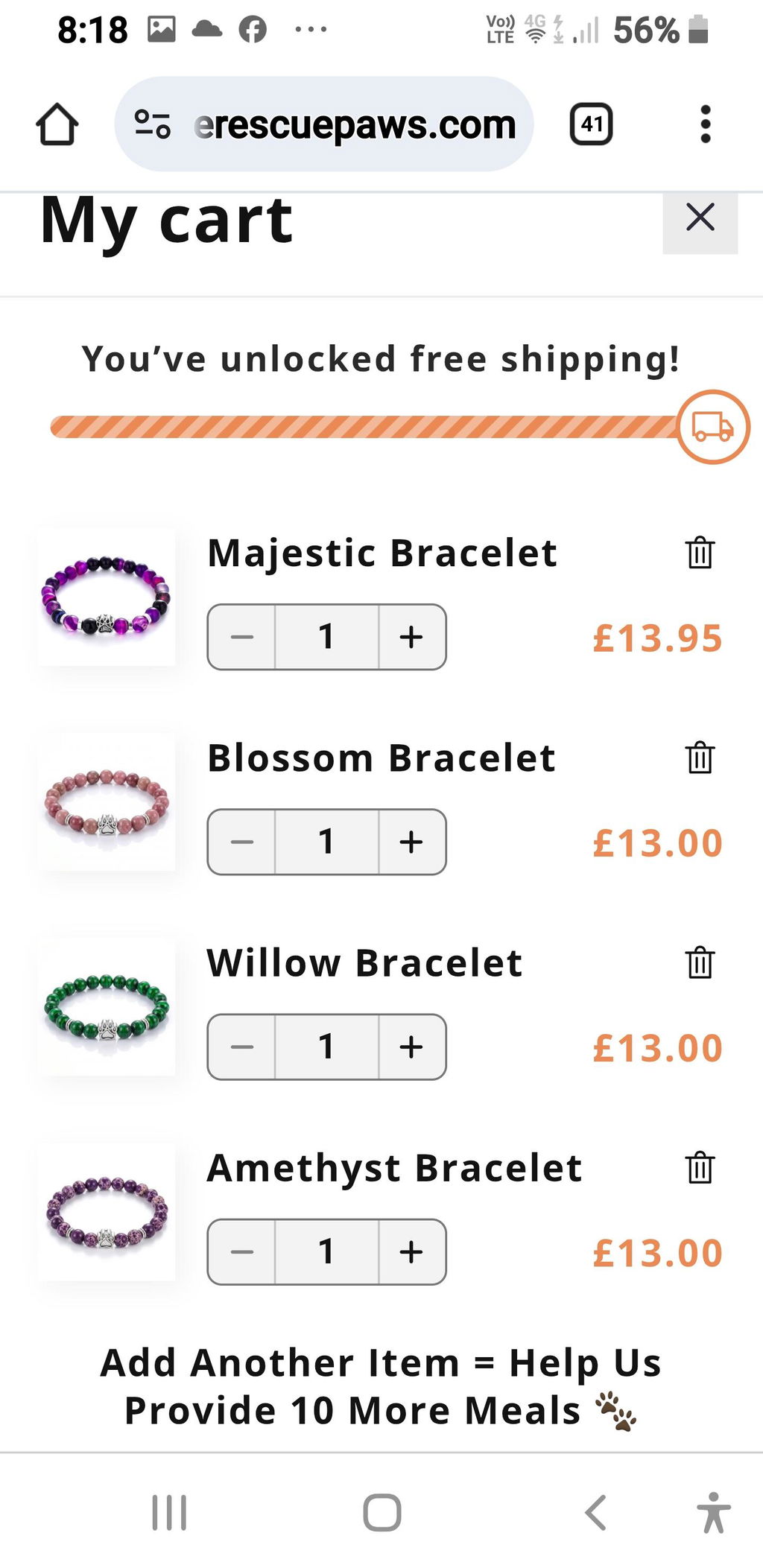Screen dimensions: 763x1568
Task: Decrease Willow Bracelet quantity
Action: (x=242, y=1047)
